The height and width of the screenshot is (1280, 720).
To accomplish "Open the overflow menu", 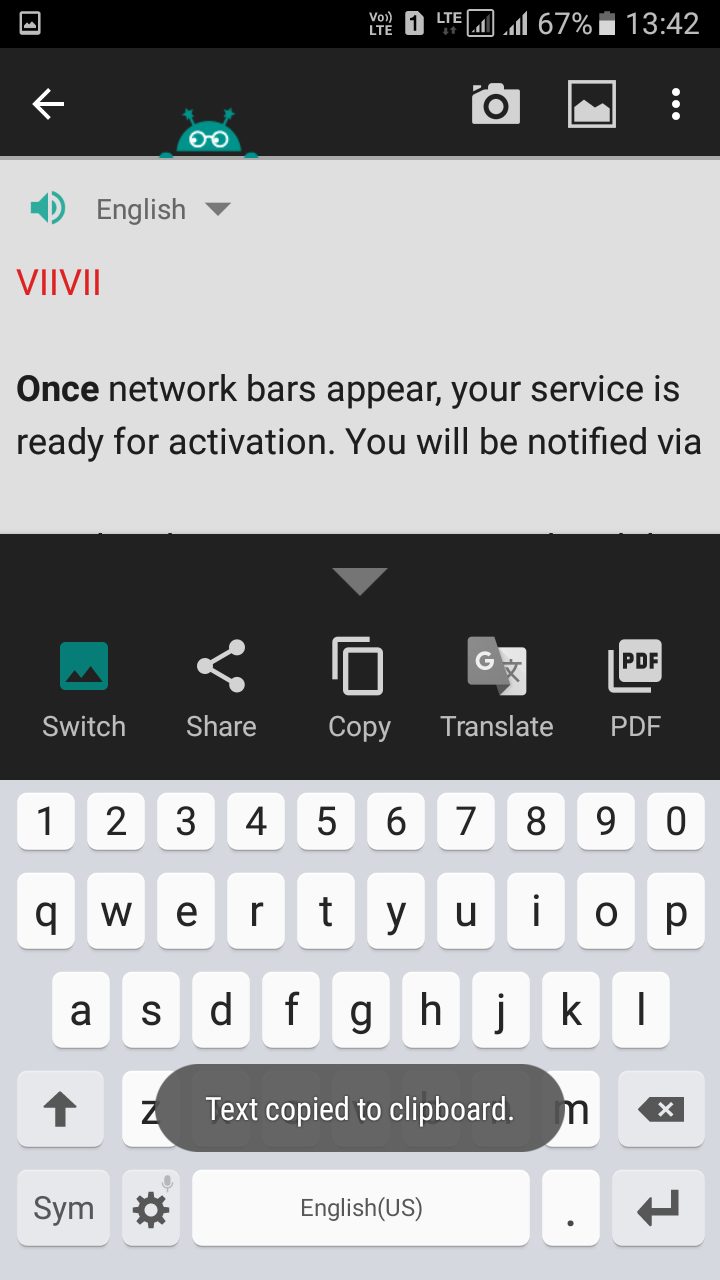I will (x=676, y=104).
